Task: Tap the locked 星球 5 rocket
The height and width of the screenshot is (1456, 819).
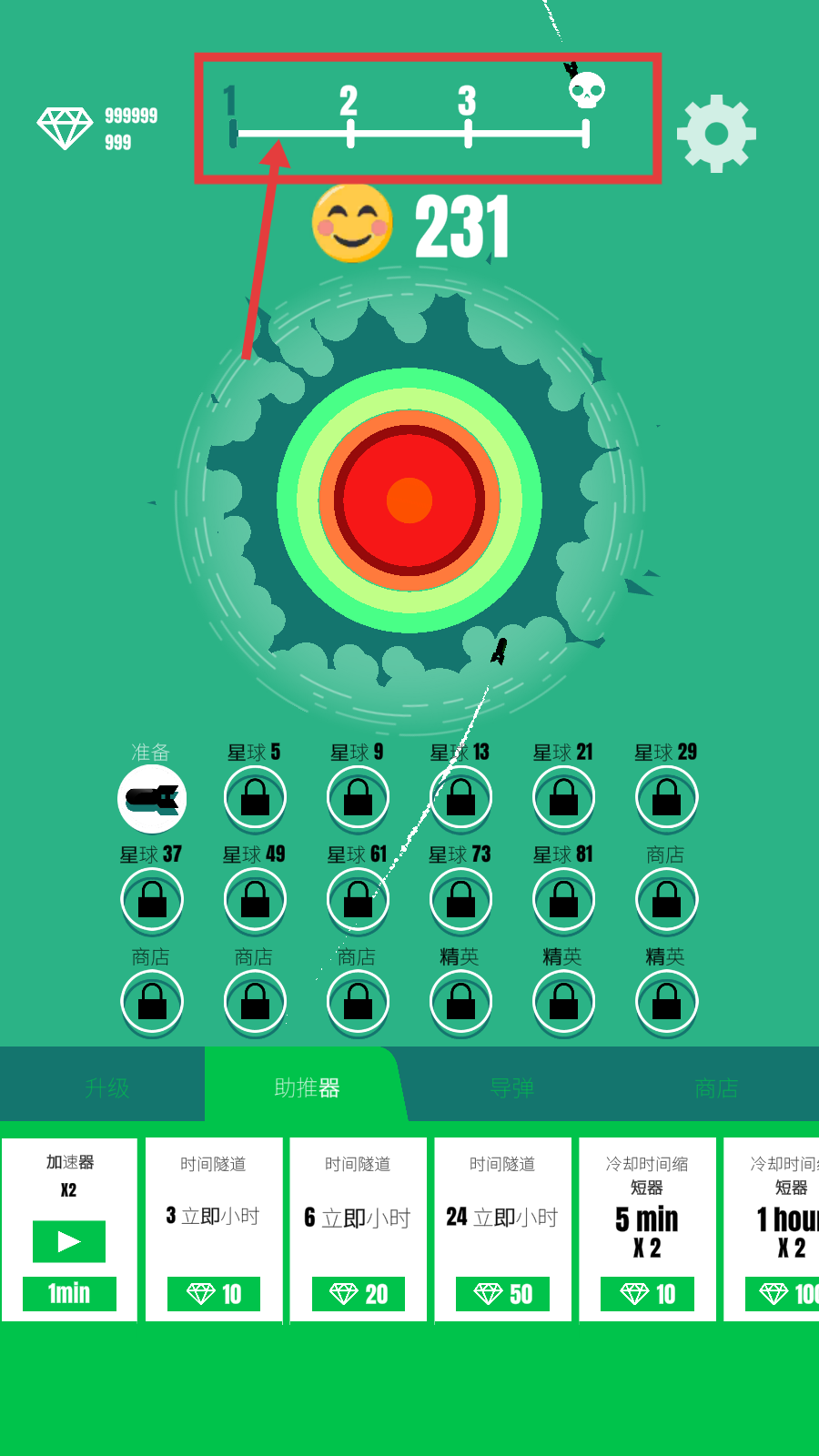Action: (255, 798)
